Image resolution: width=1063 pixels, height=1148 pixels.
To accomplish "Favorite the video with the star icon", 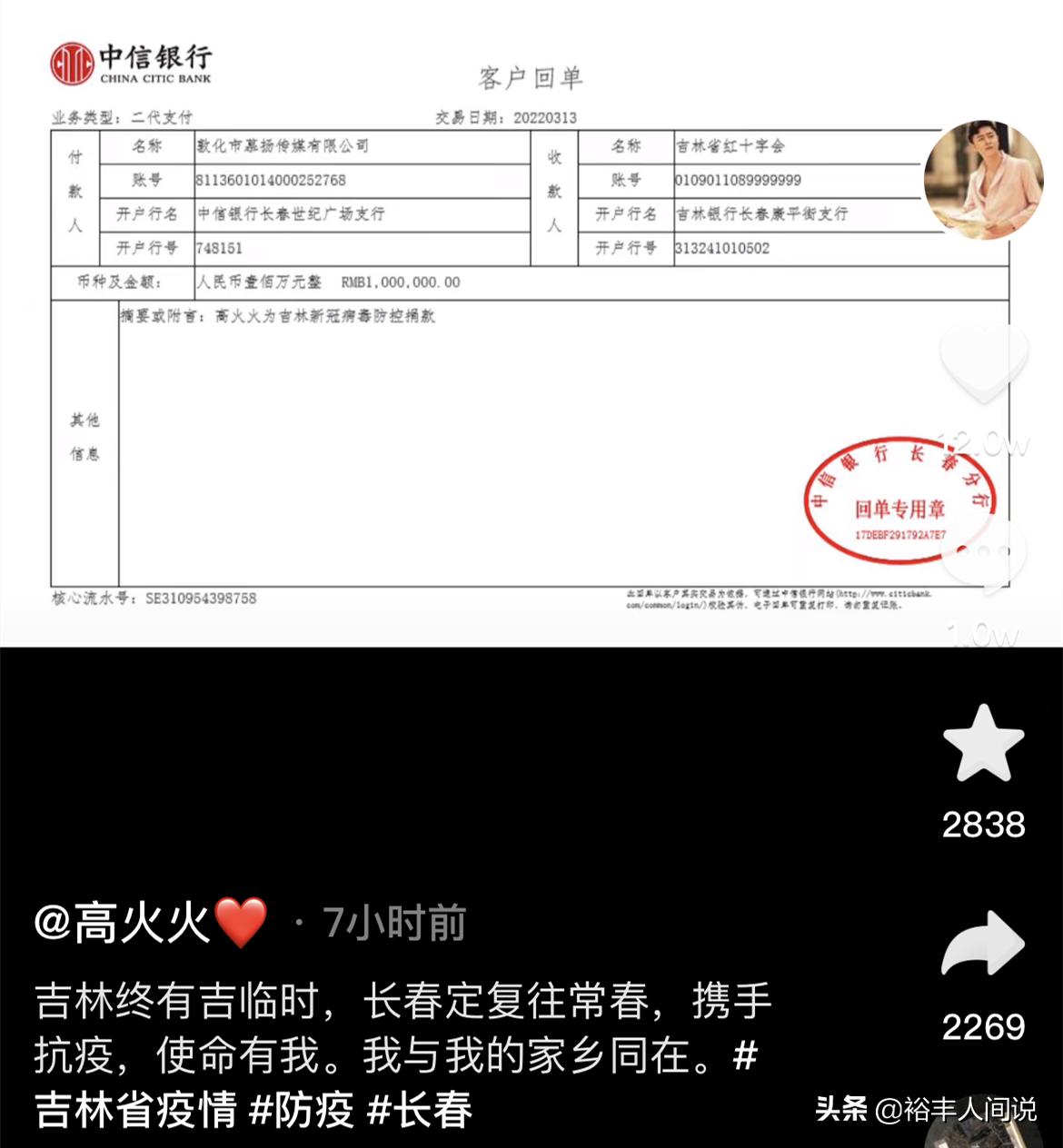I will click(x=983, y=744).
